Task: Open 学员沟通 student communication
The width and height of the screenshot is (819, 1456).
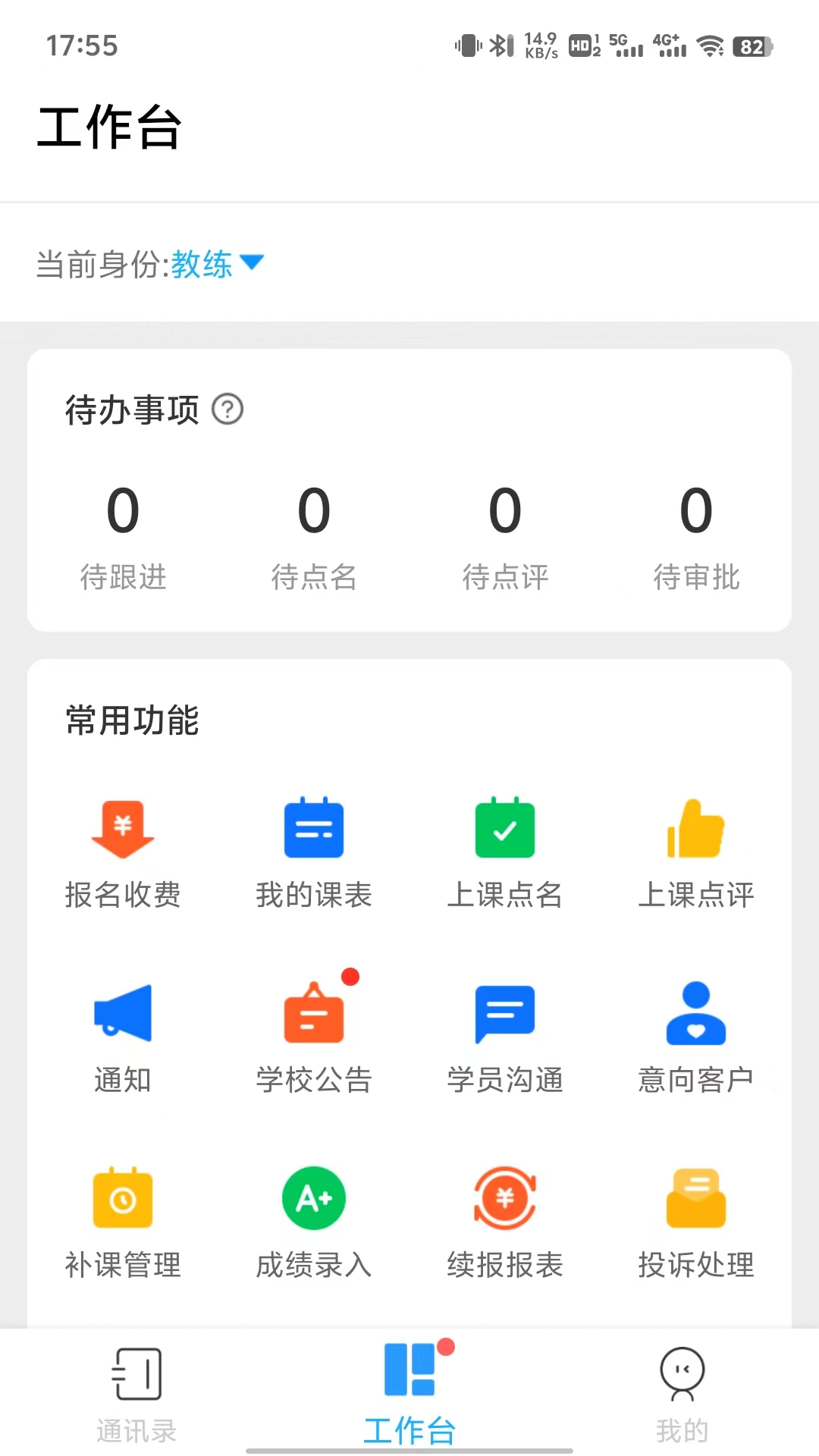Action: click(x=505, y=1035)
